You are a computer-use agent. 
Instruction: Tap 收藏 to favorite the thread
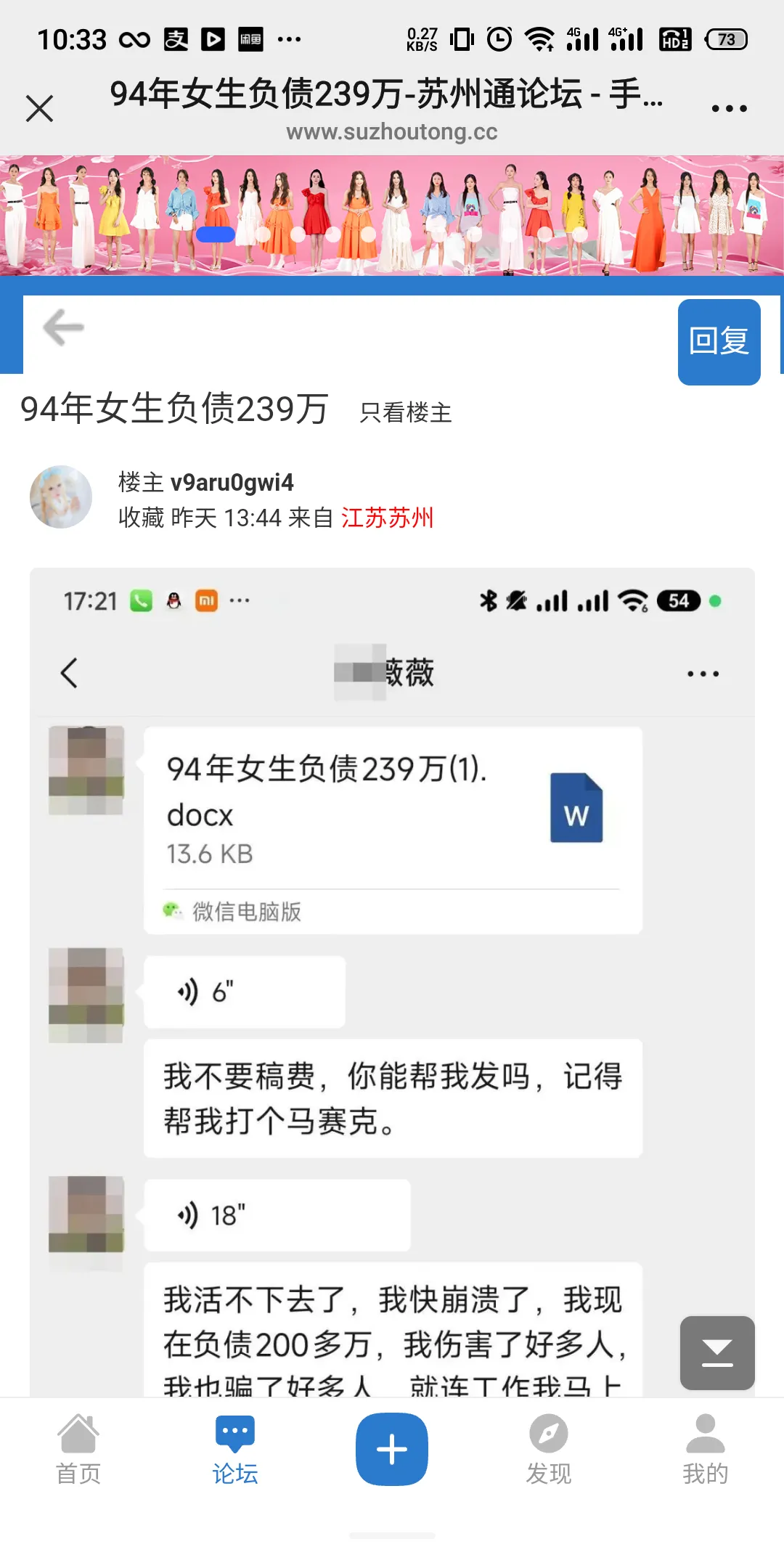(x=139, y=518)
